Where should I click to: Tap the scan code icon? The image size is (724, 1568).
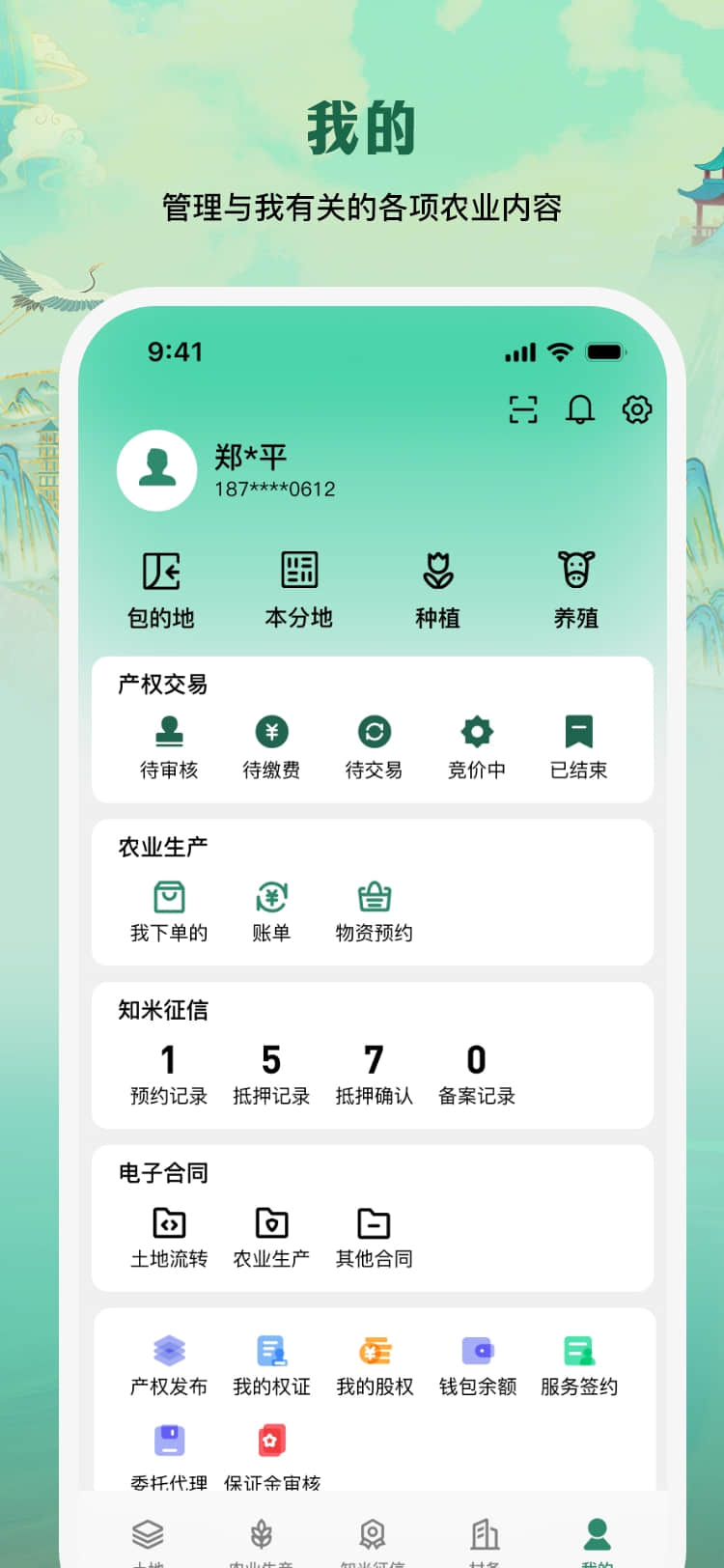click(x=523, y=409)
